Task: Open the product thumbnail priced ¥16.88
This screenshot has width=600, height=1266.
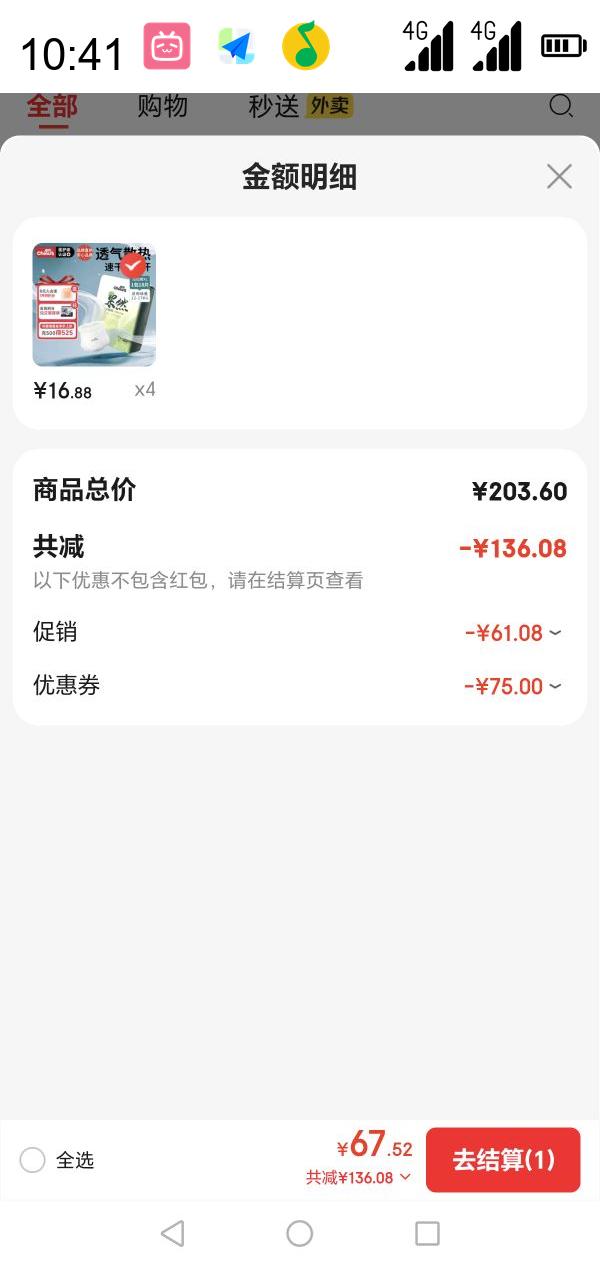Action: click(x=94, y=305)
